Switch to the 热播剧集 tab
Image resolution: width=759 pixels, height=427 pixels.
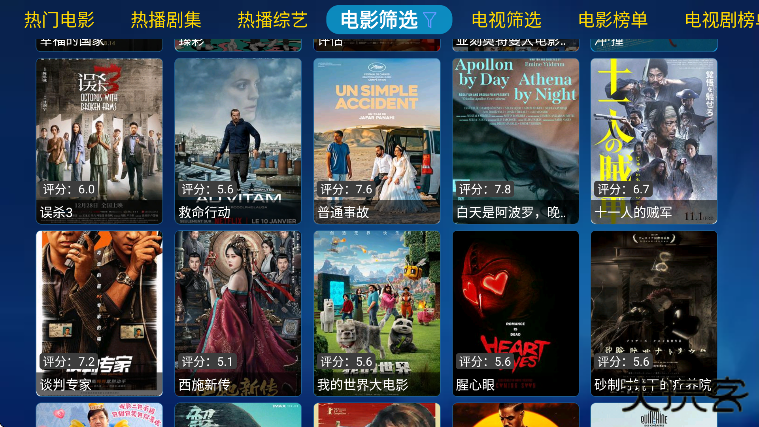166,20
